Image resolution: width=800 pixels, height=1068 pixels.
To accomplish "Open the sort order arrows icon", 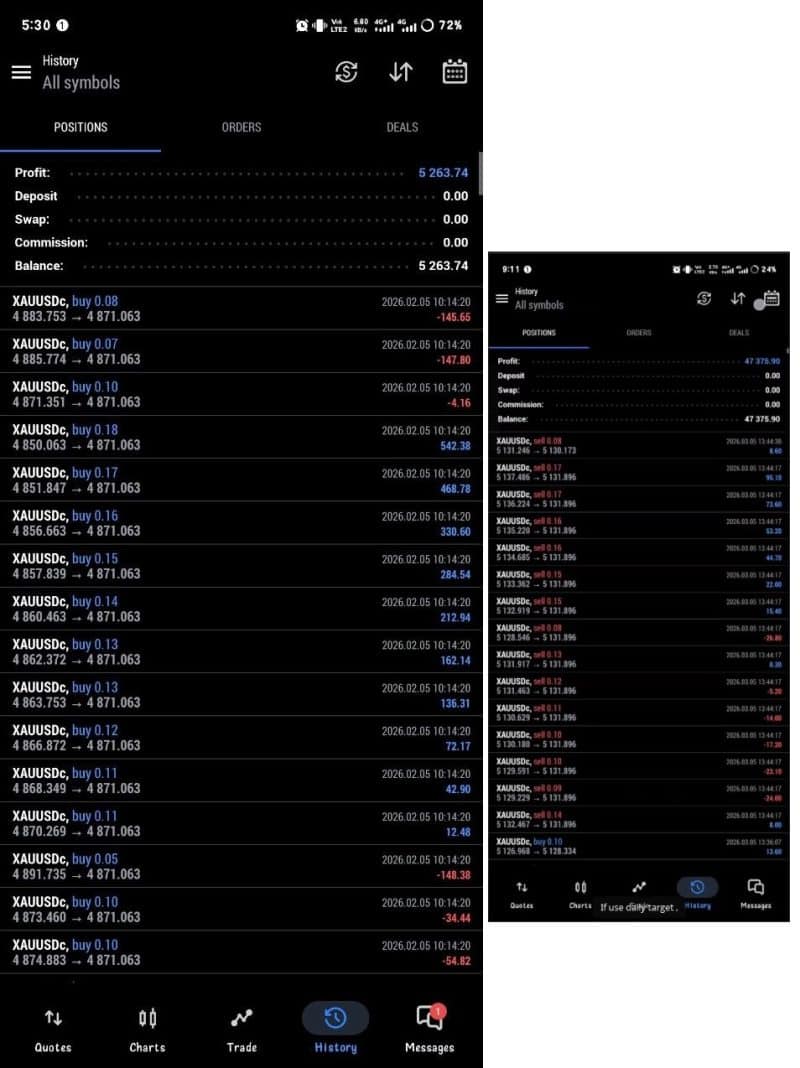I will point(401,71).
